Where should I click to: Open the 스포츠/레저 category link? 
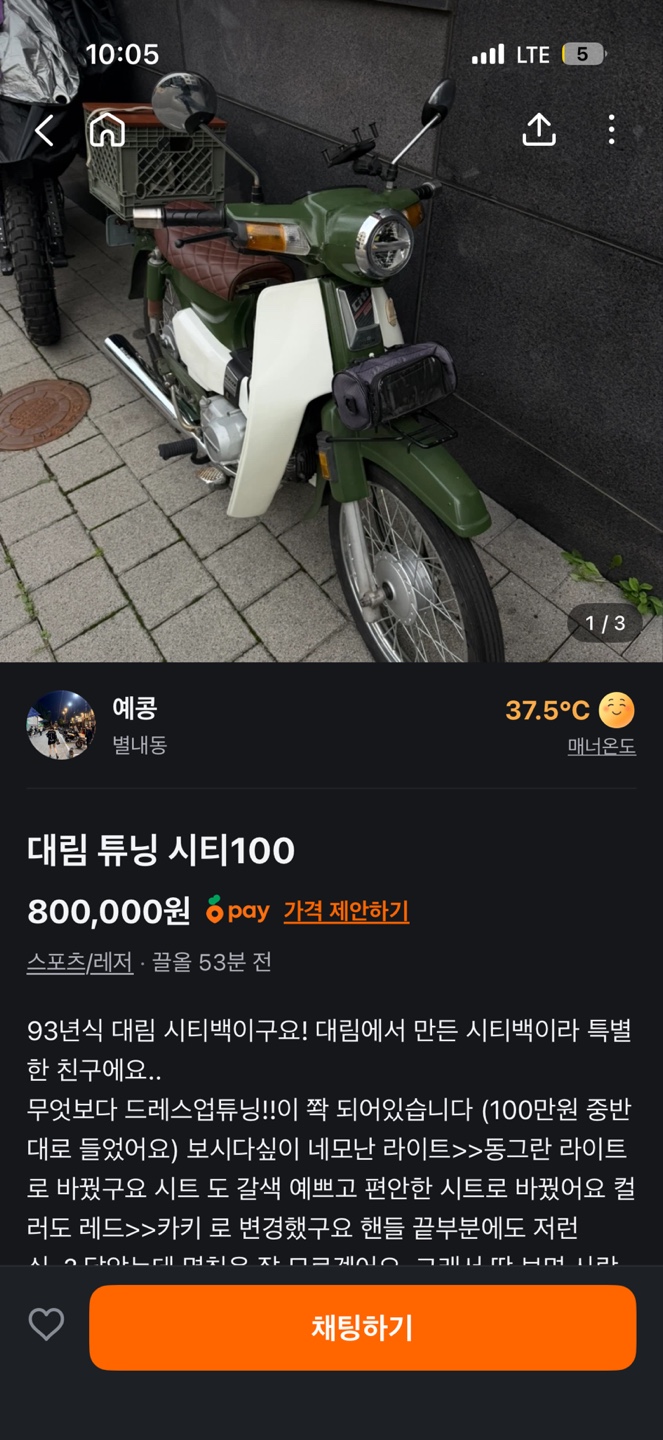[x=80, y=962]
